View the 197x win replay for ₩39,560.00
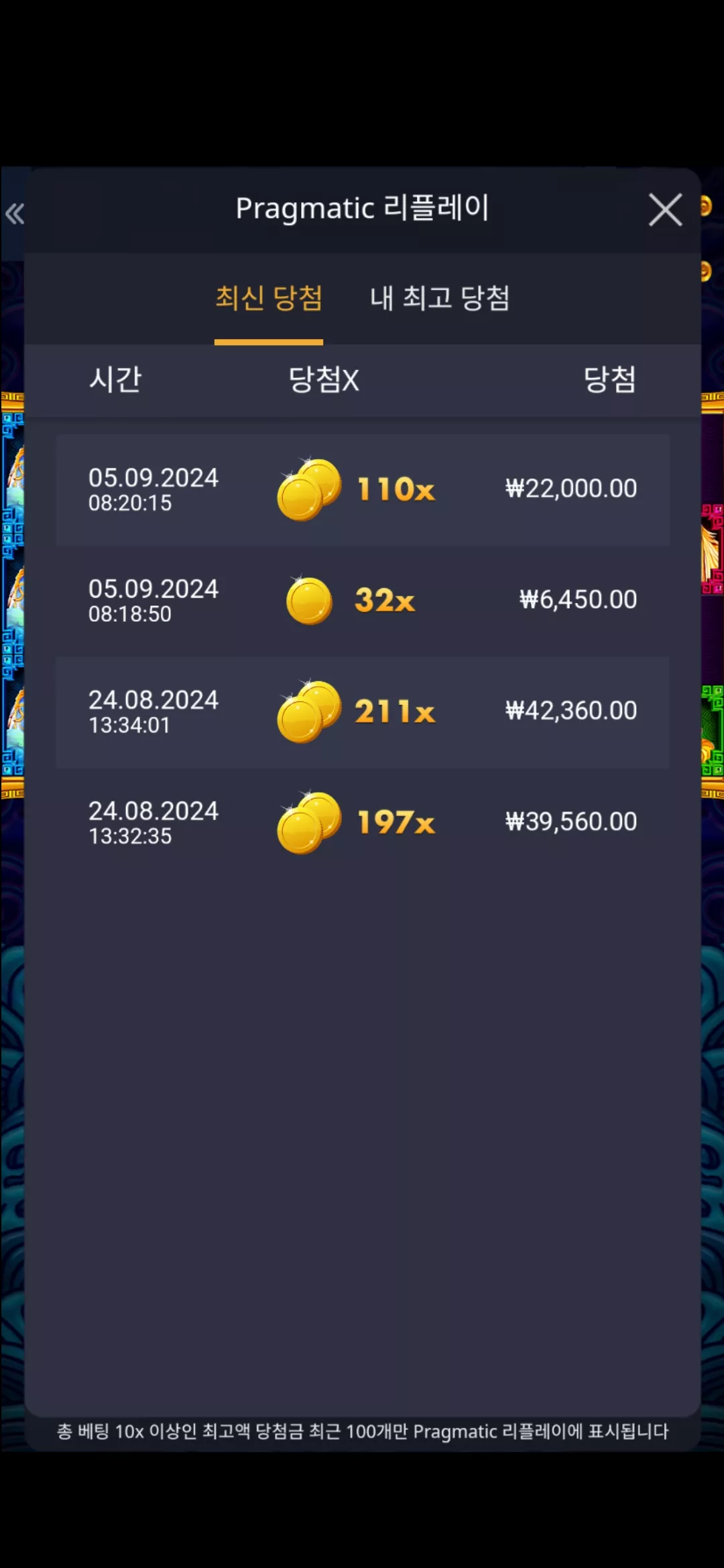The image size is (724, 1568). (363, 824)
